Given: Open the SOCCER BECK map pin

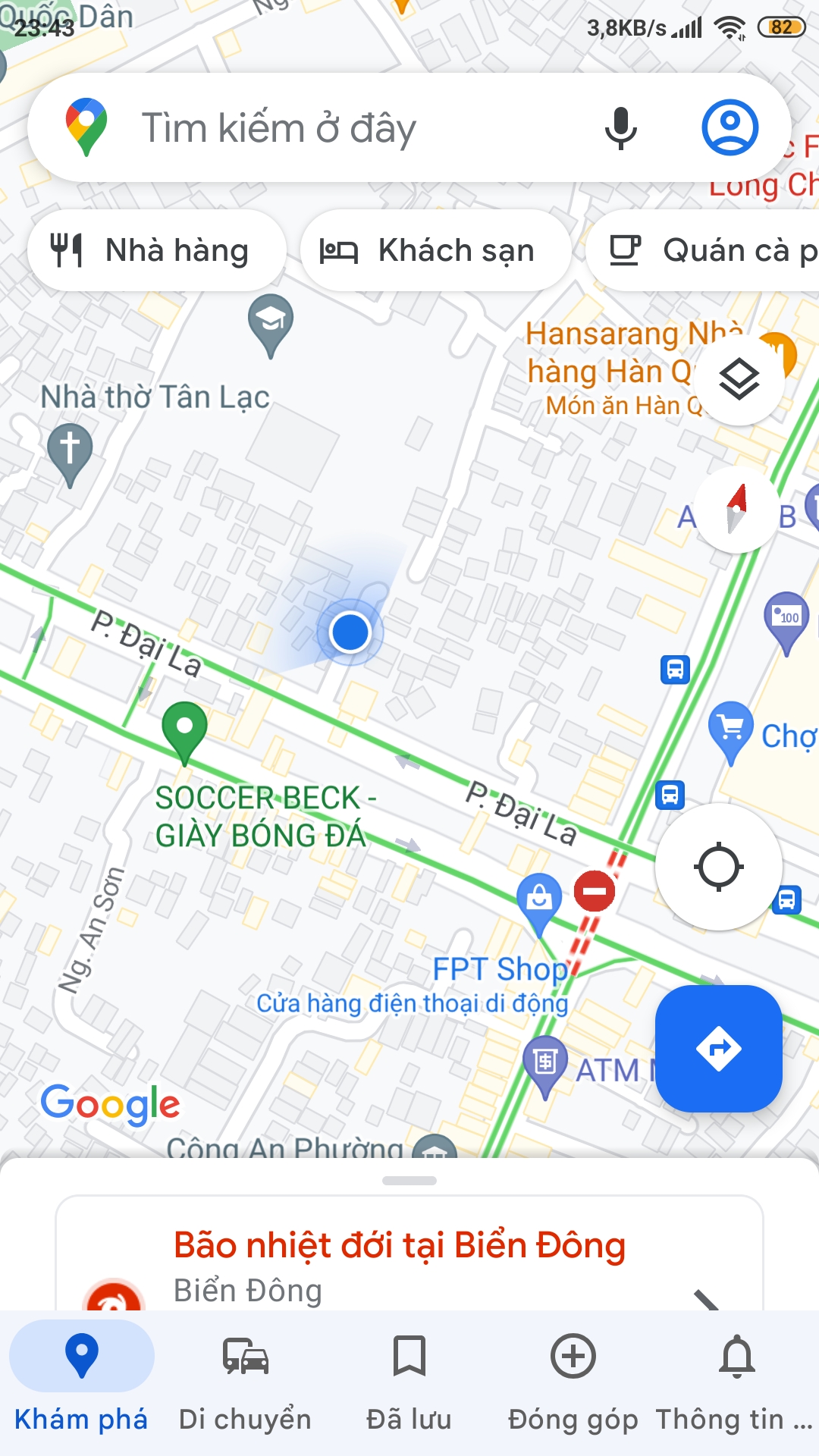Looking at the screenshot, I should (184, 730).
